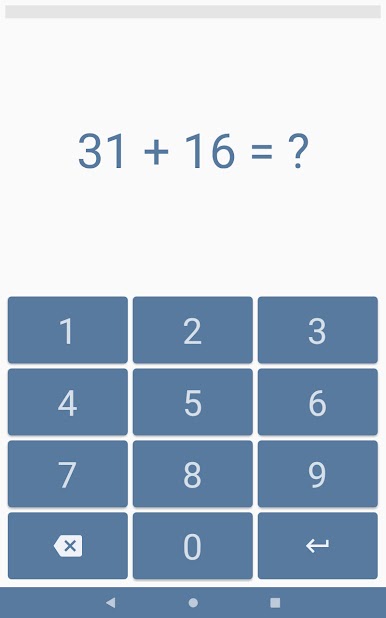Screen dimensions: 386x618
Task: Go back using the navigation bar
Action: pos(111,602)
